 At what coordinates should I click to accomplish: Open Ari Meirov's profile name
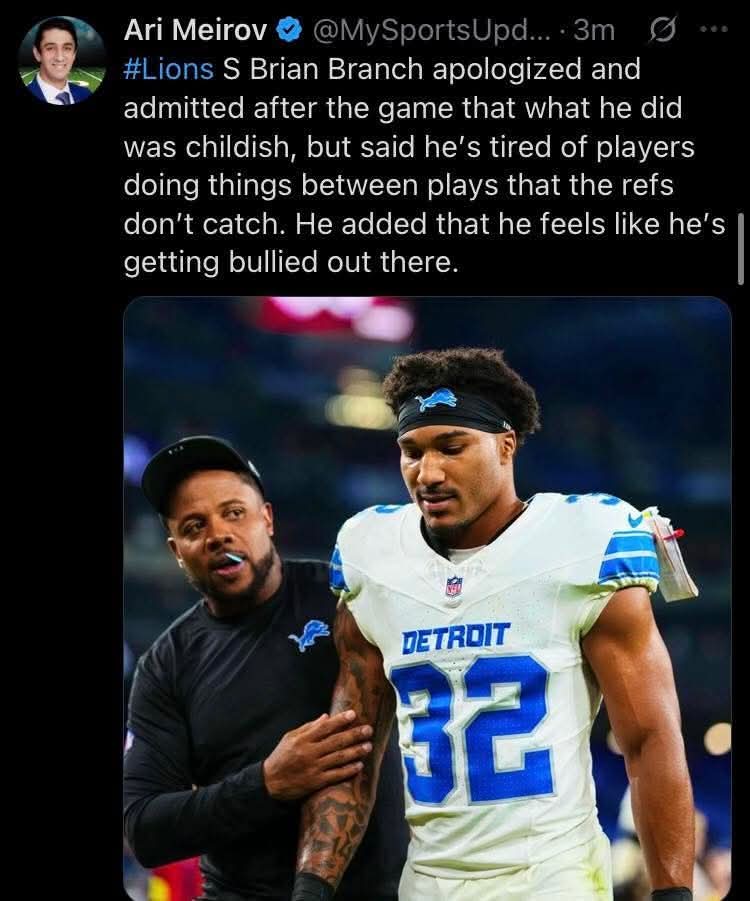[x=195, y=31]
